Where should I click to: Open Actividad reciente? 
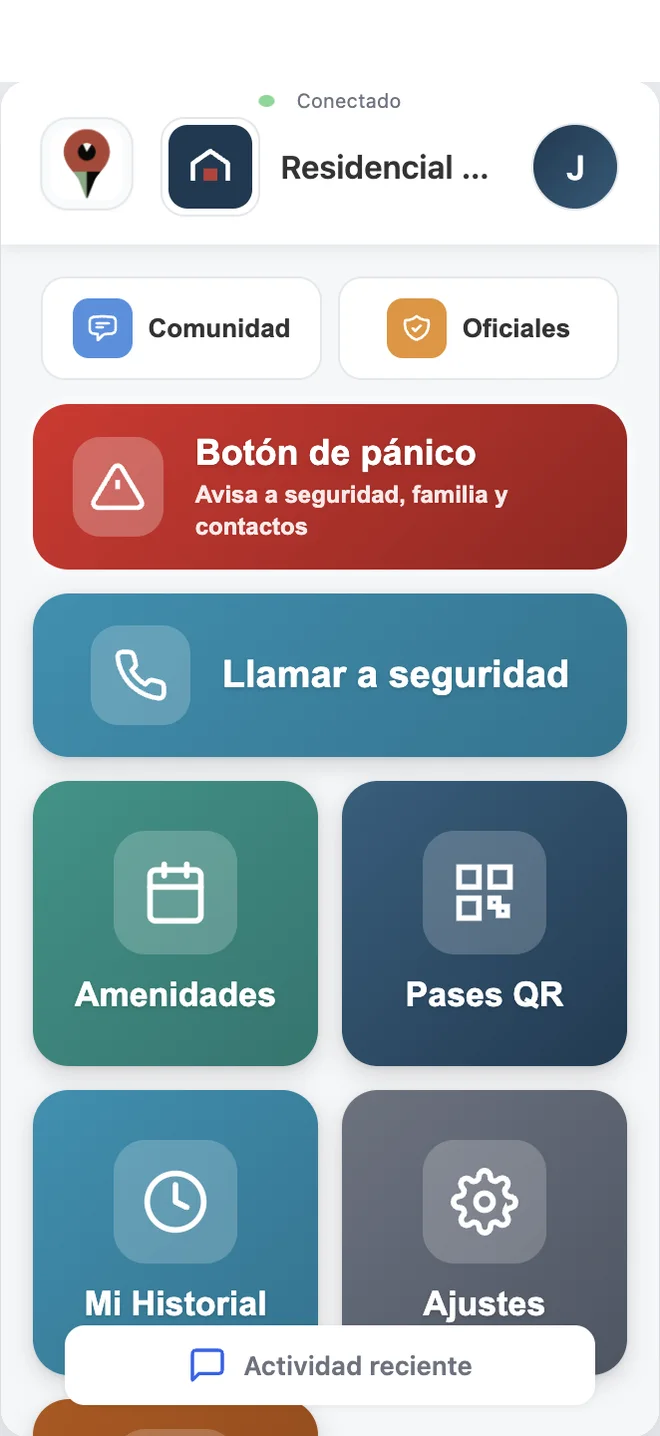(330, 1365)
